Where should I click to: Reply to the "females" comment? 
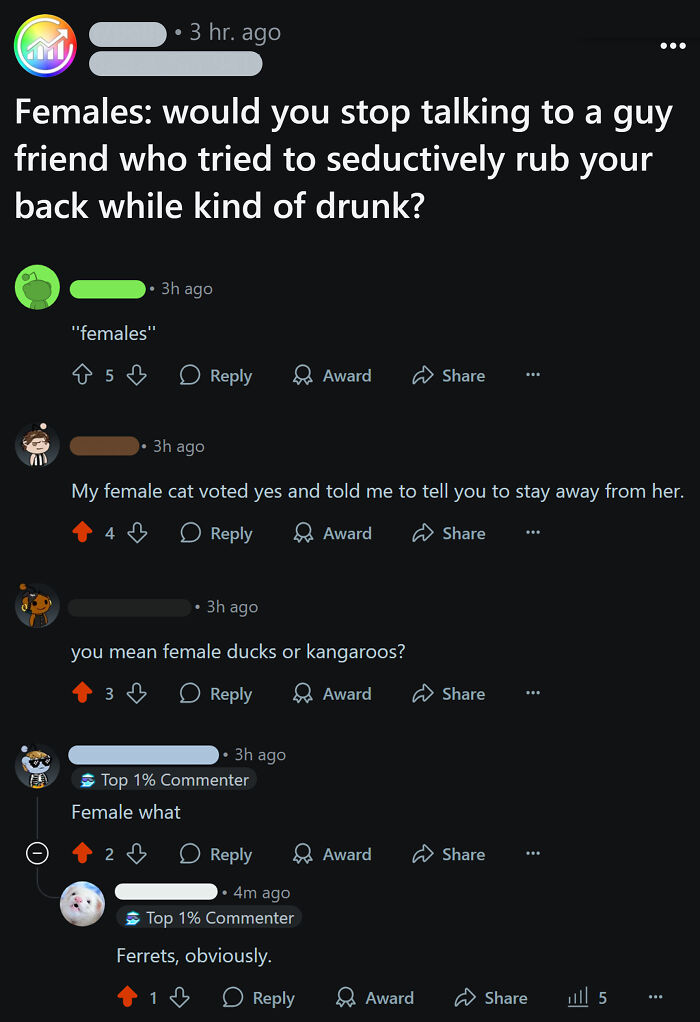click(216, 376)
